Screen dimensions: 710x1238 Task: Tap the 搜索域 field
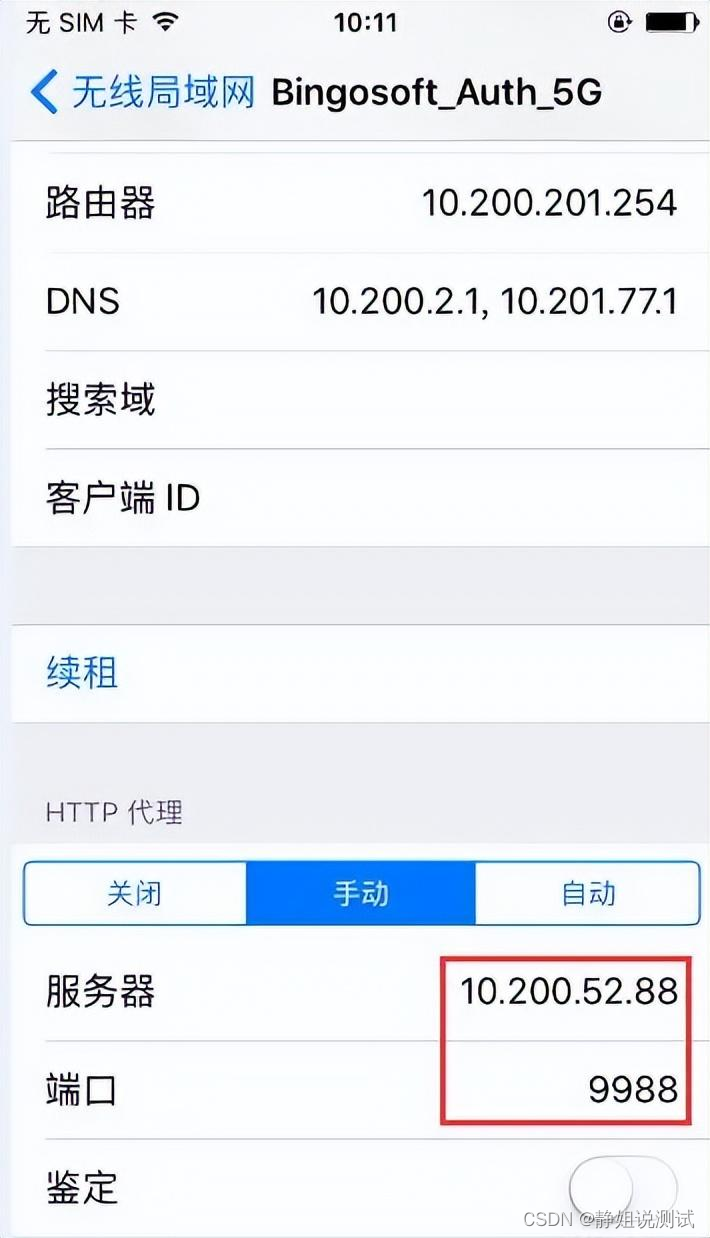point(355,399)
